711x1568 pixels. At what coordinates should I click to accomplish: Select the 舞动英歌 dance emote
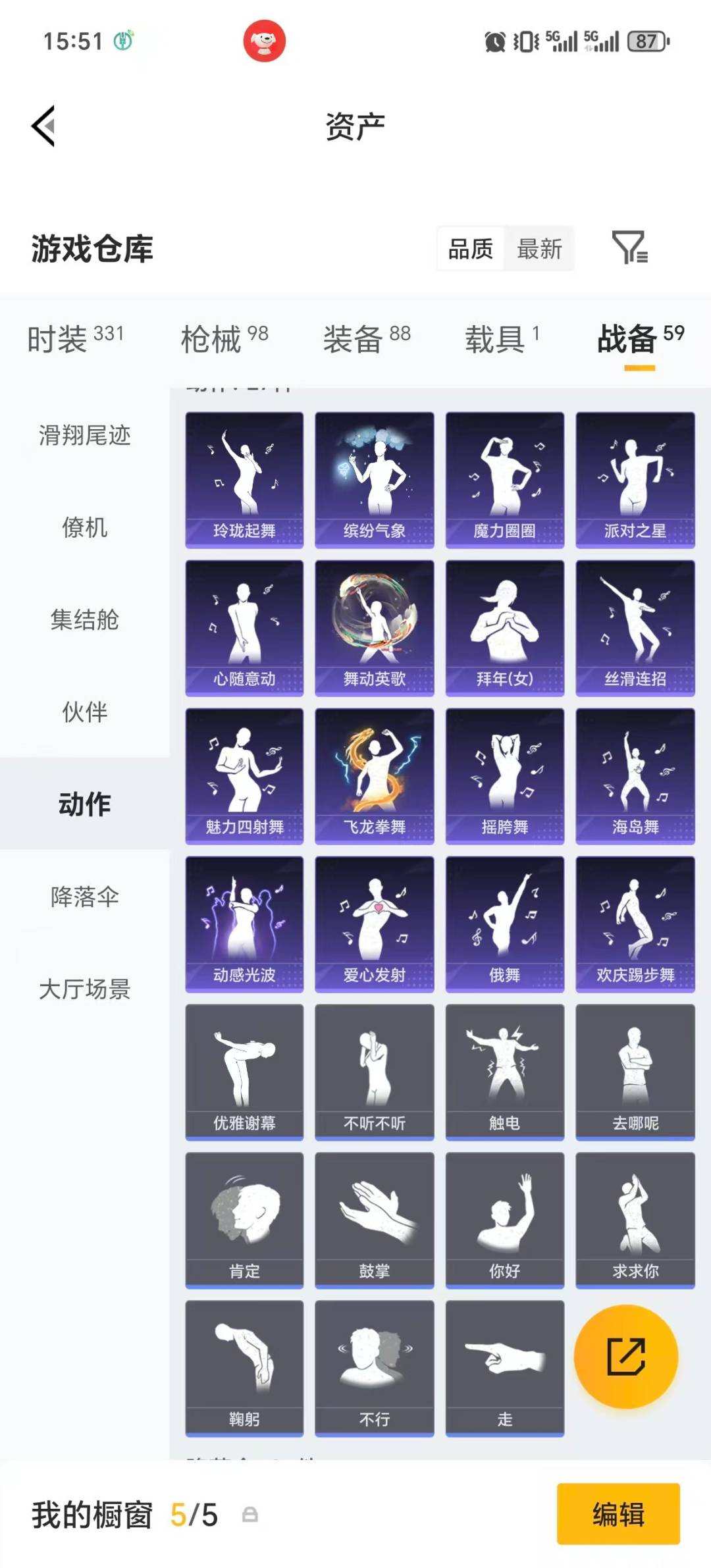375,625
